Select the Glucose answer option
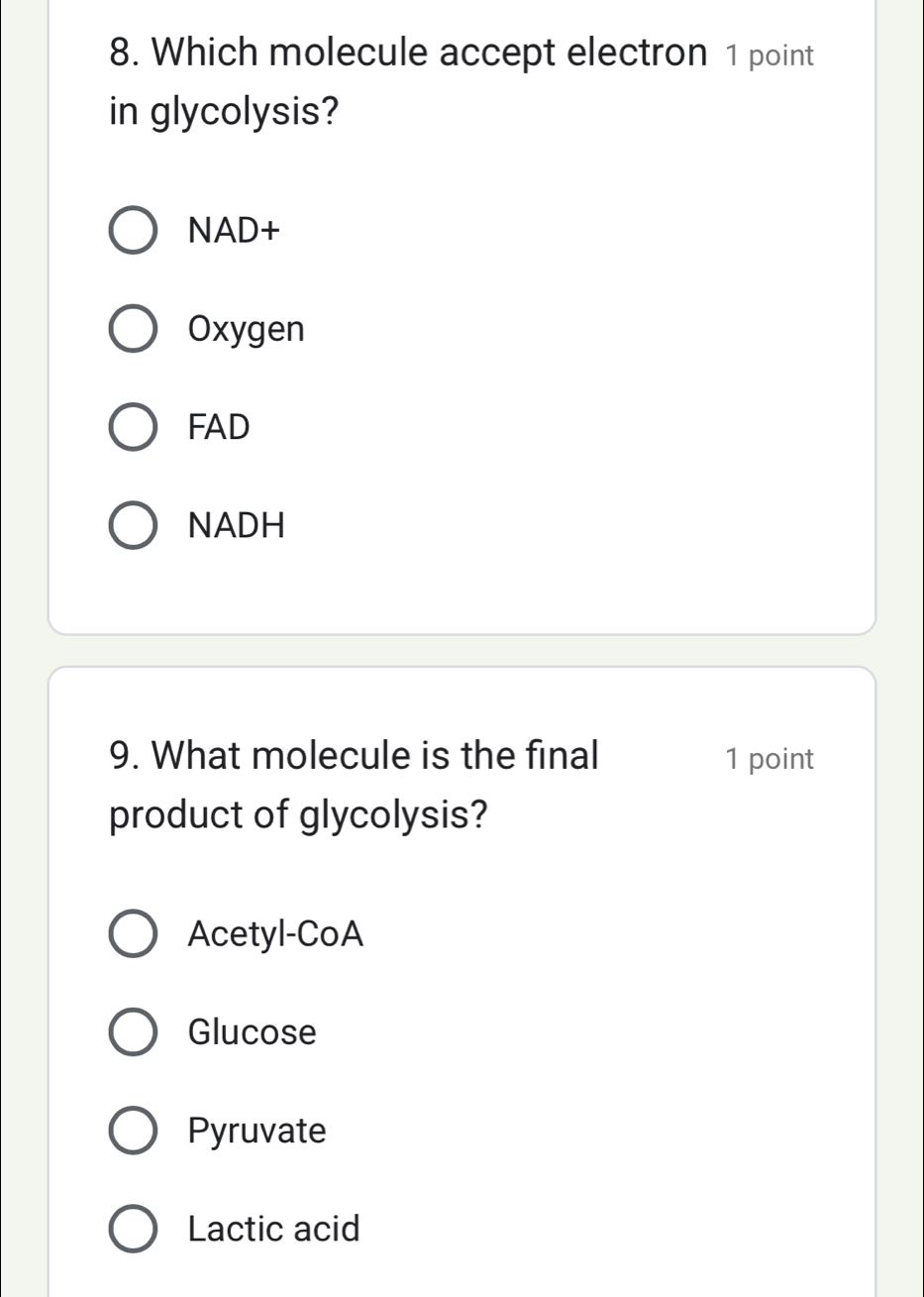Image resolution: width=924 pixels, height=1297 pixels. coord(132,1031)
